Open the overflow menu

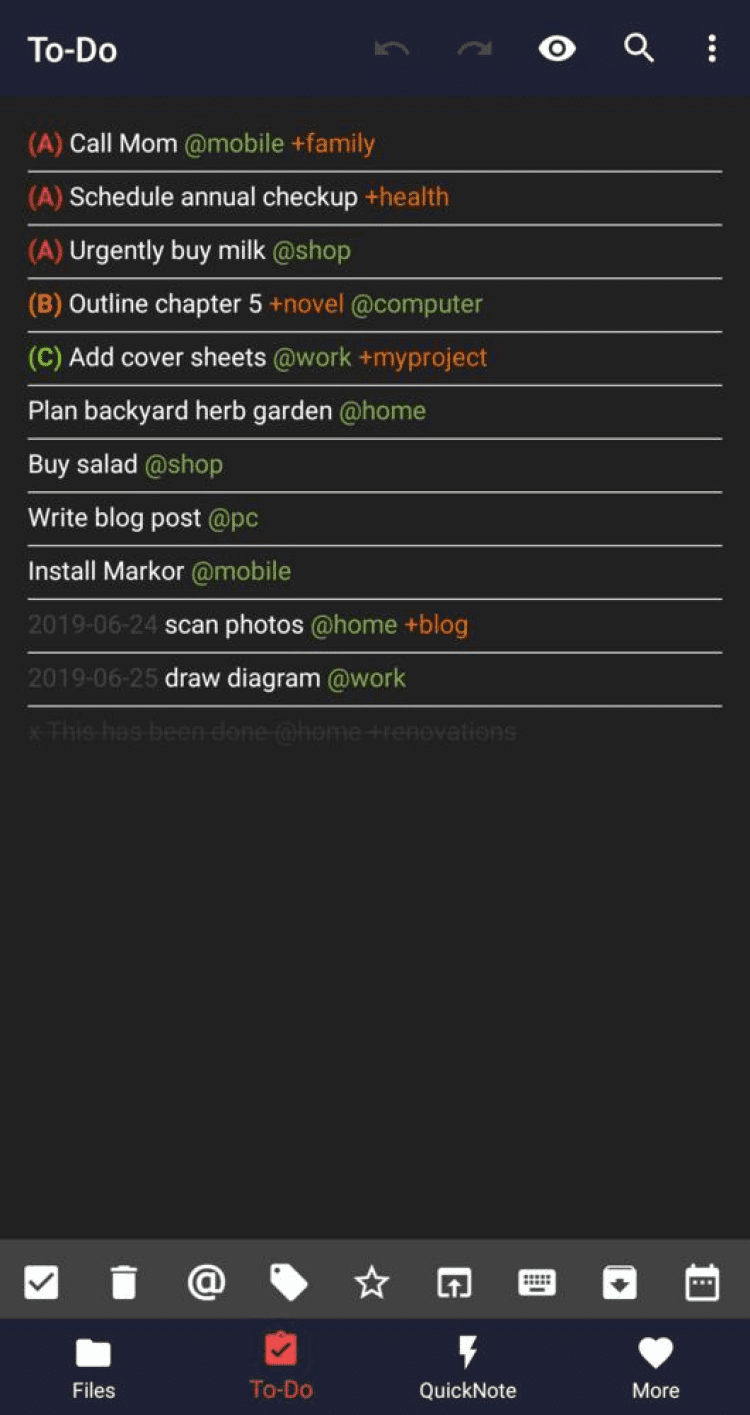(x=711, y=48)
